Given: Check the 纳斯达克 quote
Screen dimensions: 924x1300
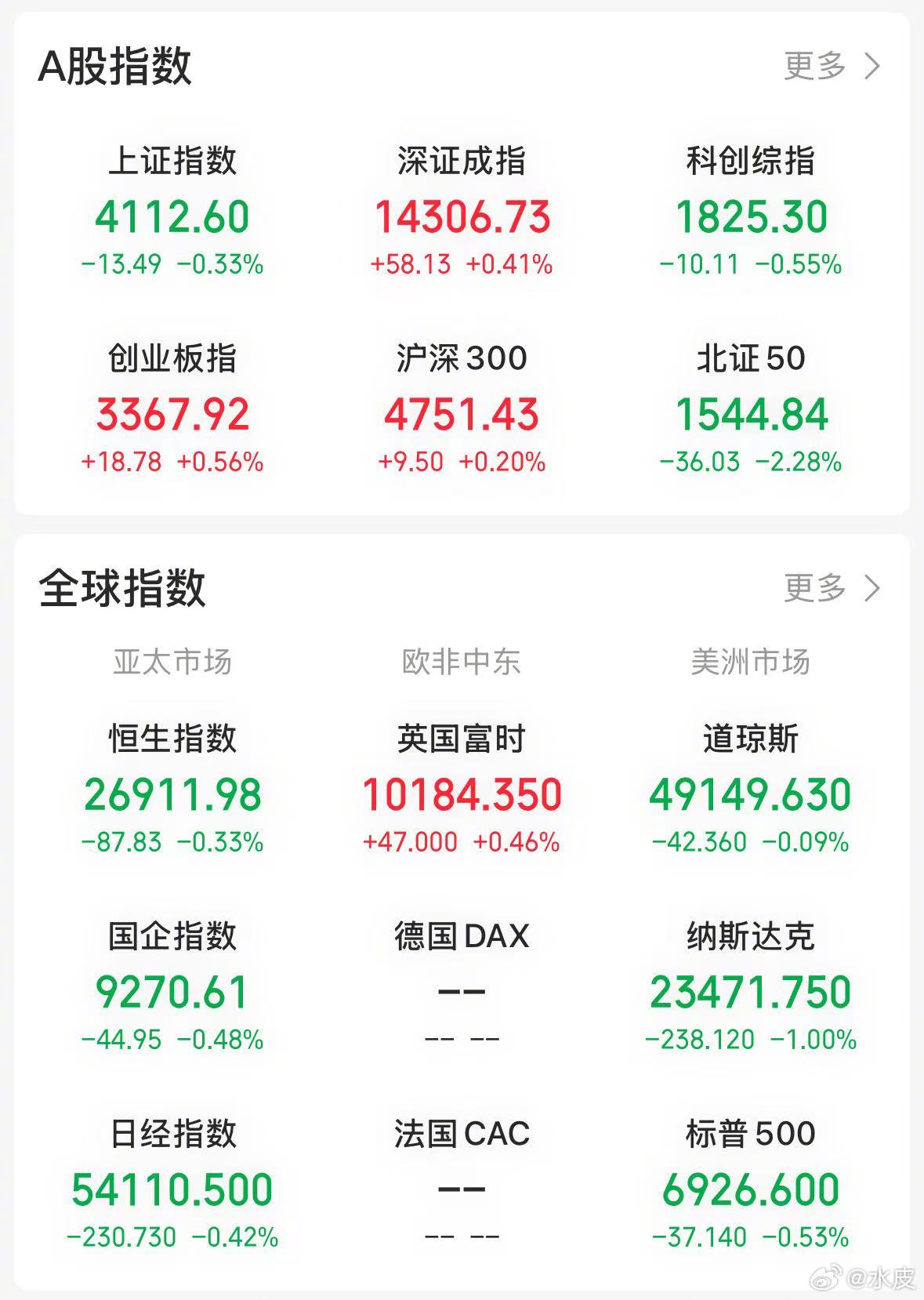Looking at the screenshot, I should [748, 980].
